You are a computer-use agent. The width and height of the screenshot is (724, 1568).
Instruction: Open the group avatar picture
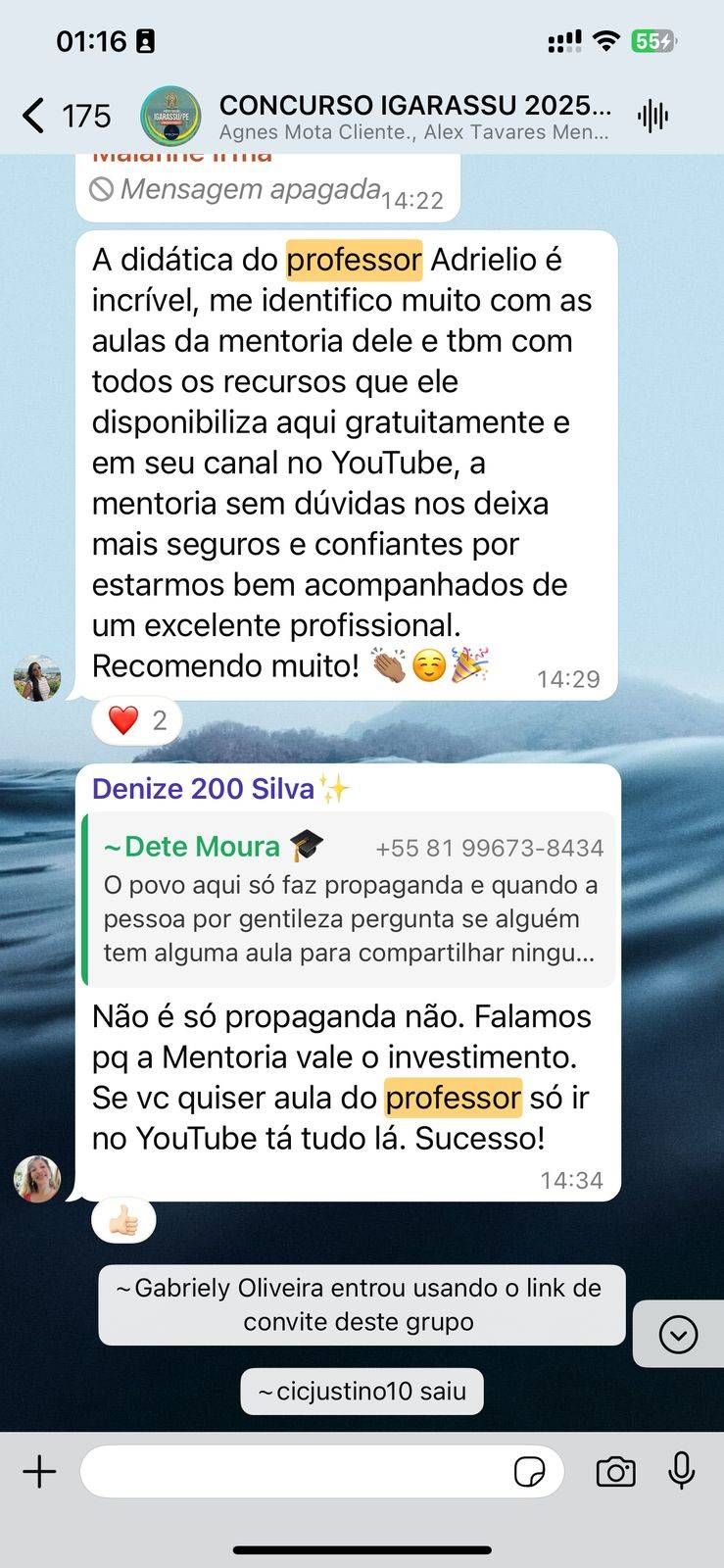[170, 116]
